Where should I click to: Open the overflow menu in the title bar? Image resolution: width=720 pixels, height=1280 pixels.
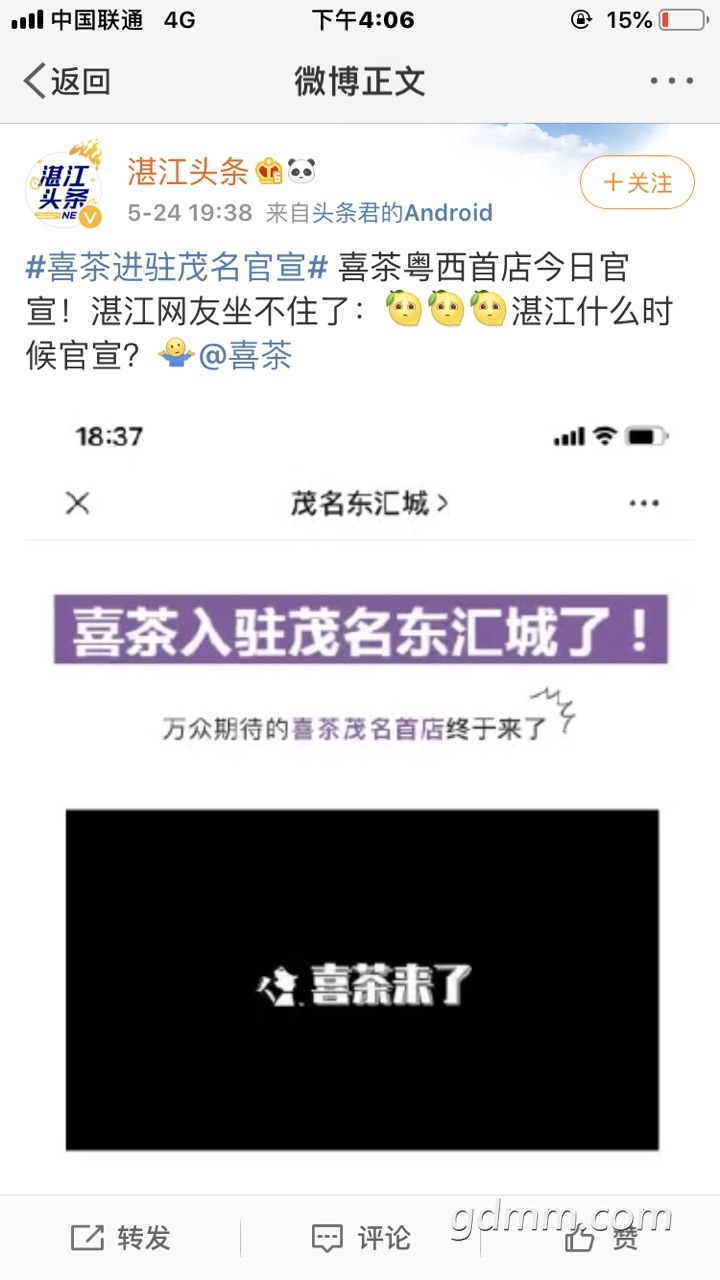point(671,81)
